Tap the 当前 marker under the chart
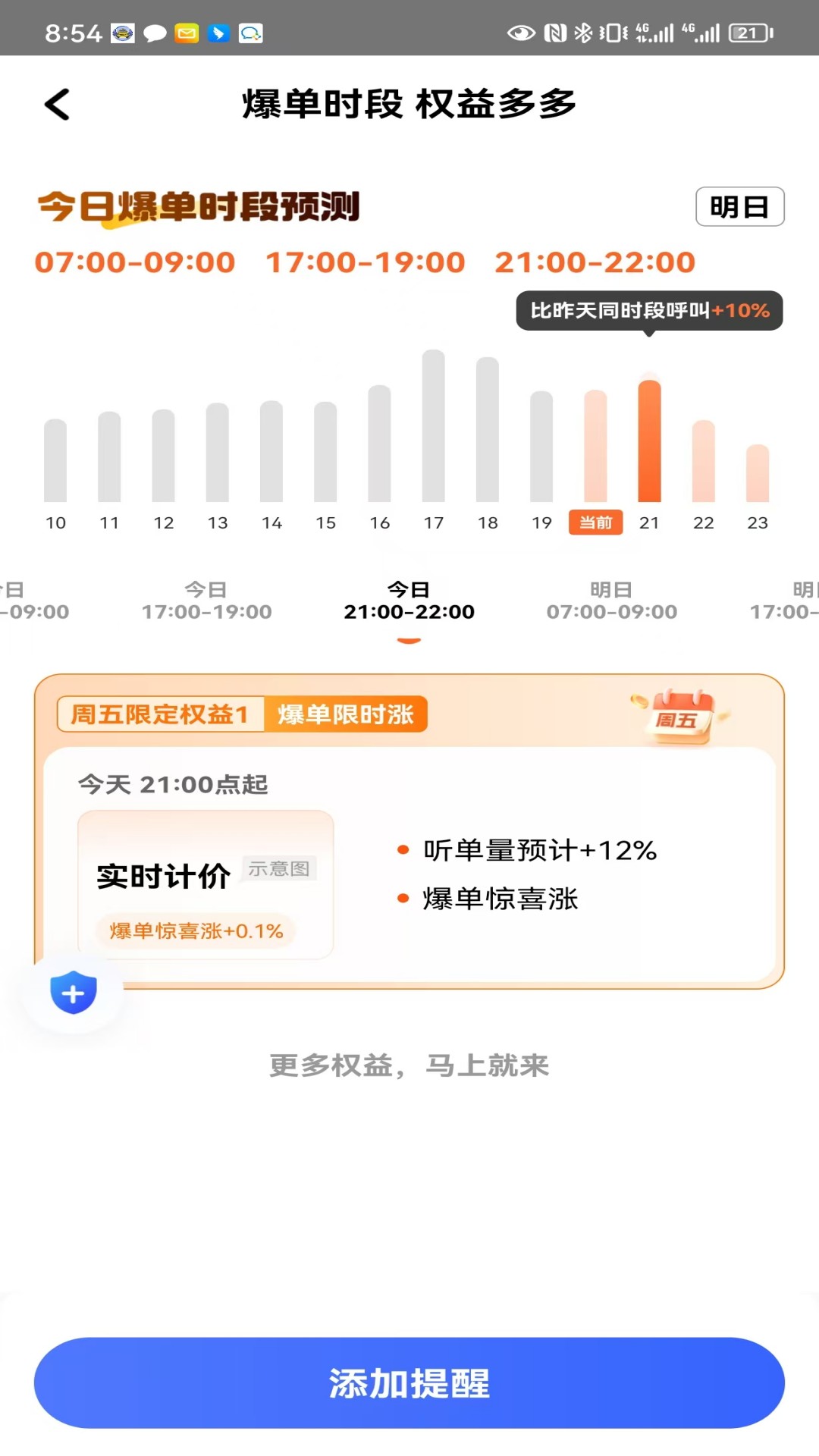Image resolution: width=819 pixels, height=1456 pixels. tap(595, 522)
